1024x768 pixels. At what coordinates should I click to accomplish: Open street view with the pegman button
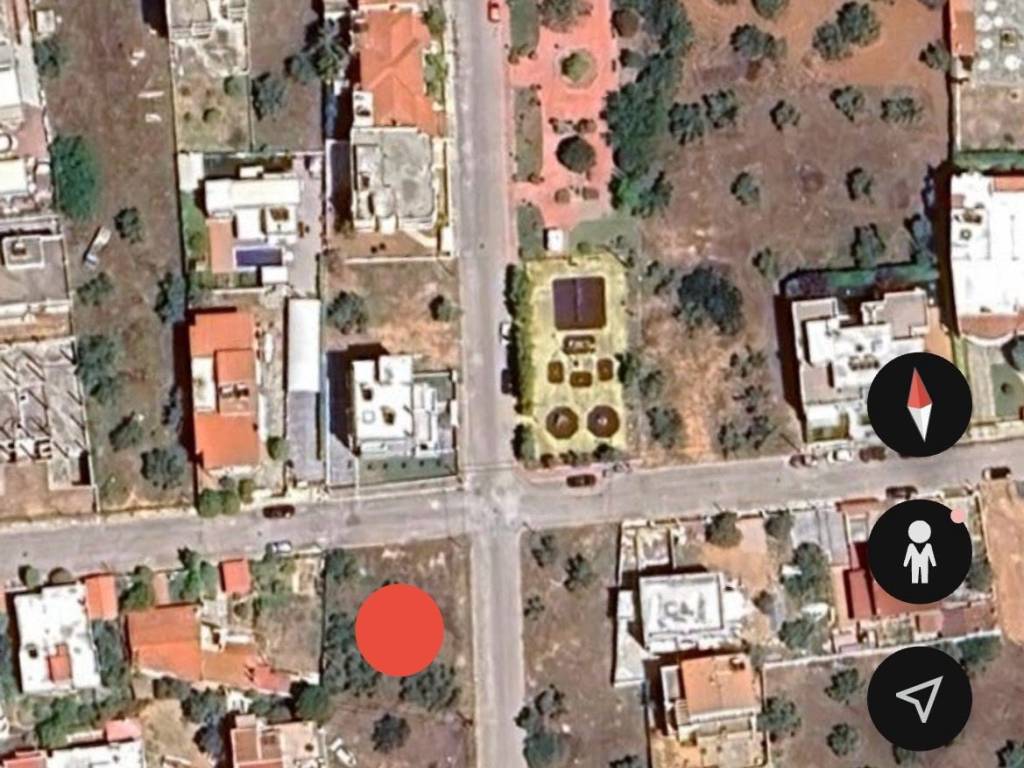pos(919,552)
